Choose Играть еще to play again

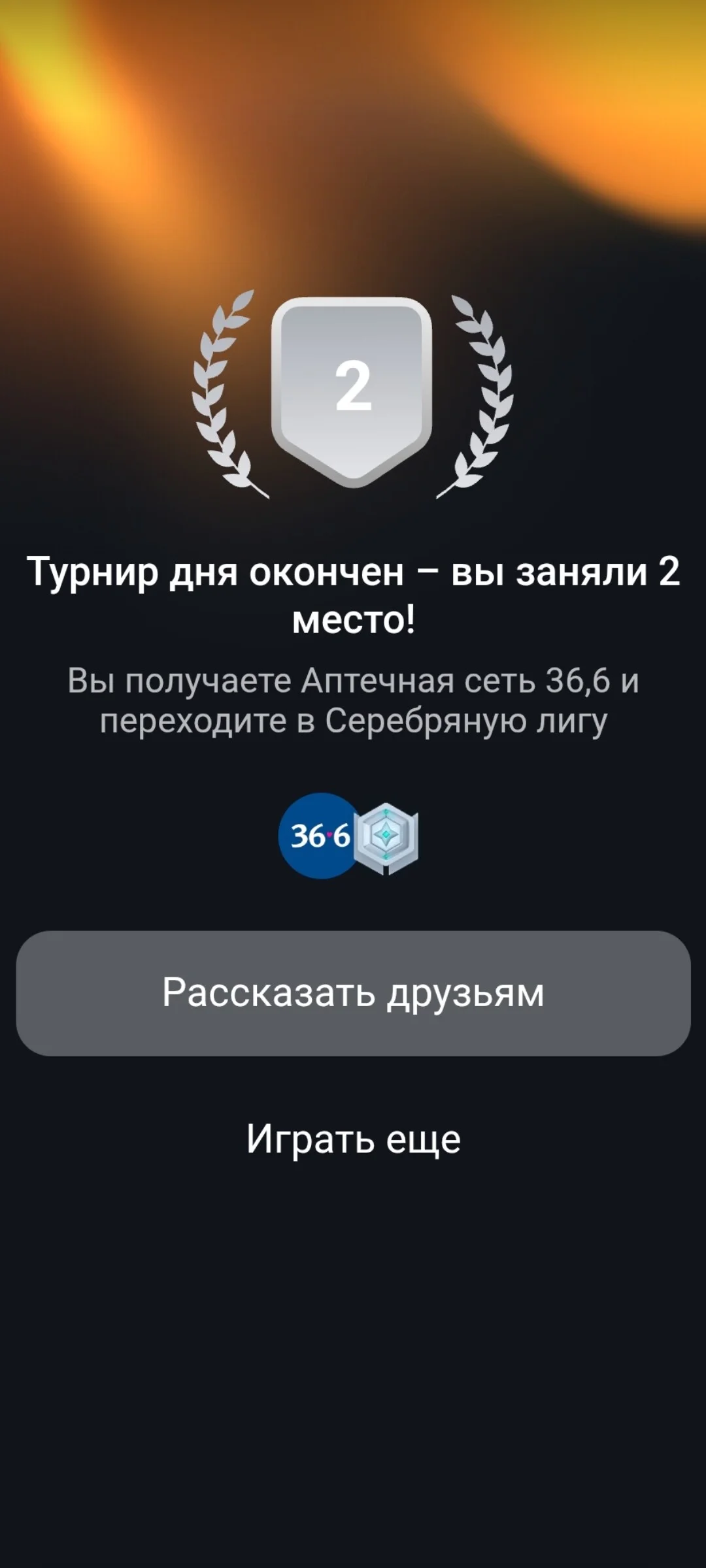[353, 1140]
